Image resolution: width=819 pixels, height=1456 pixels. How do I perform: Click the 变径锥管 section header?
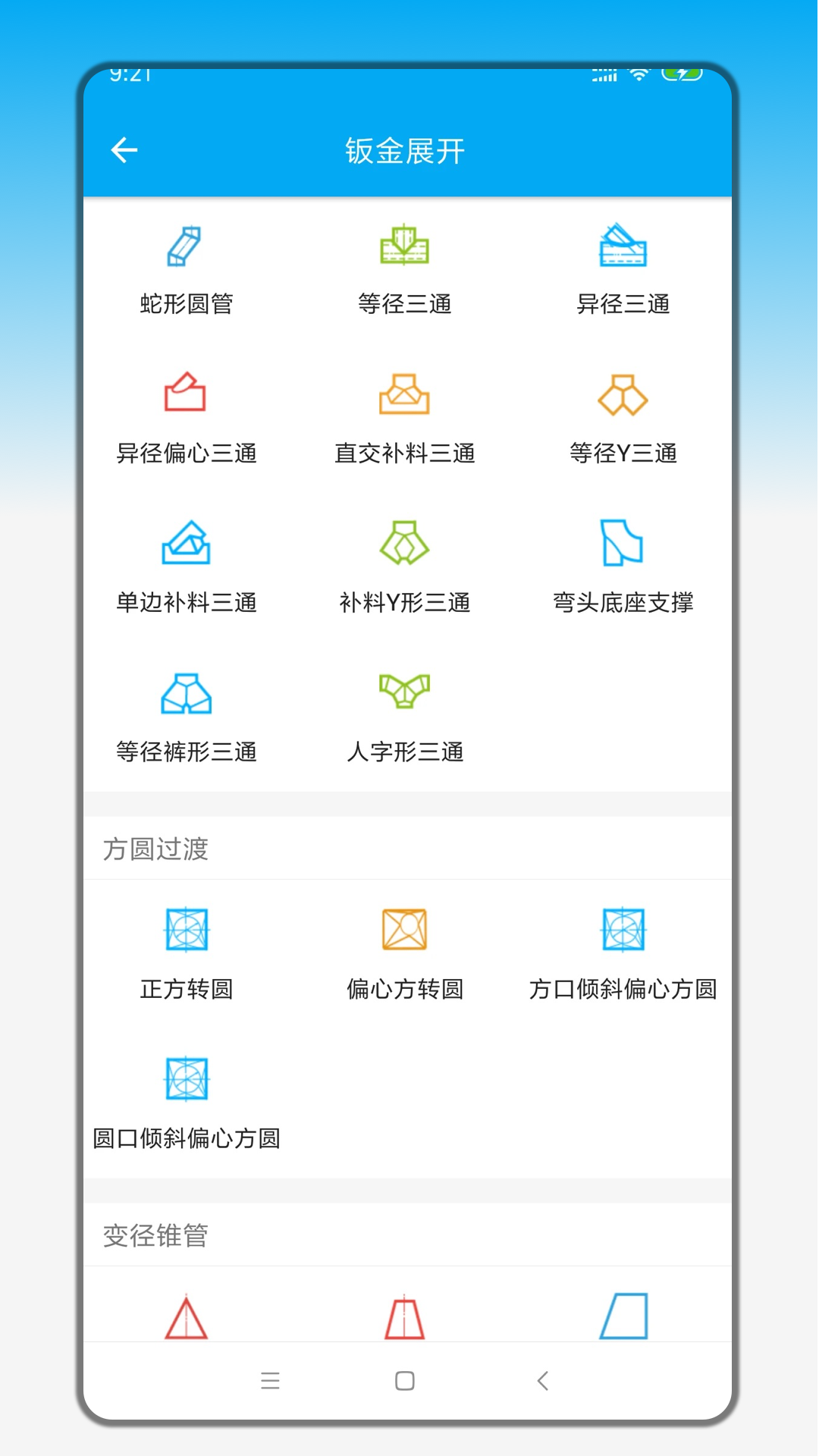[x=155, y=1235]
